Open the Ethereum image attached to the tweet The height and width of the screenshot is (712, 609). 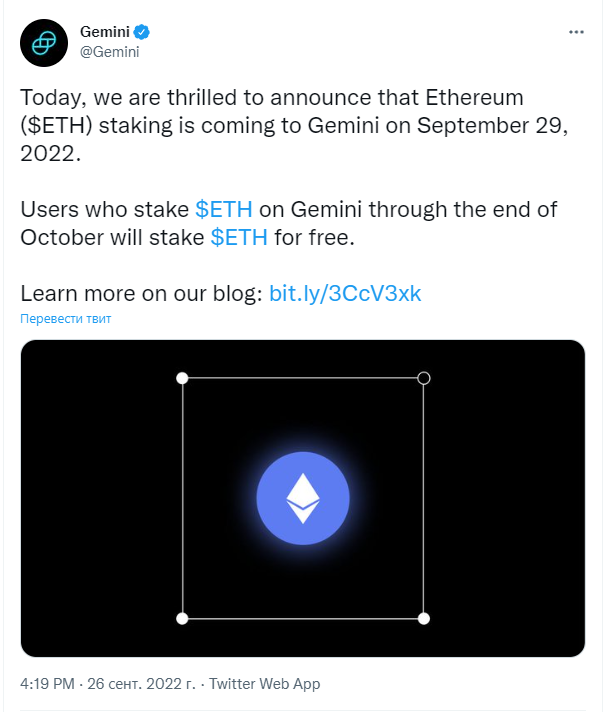coord(302,498)
